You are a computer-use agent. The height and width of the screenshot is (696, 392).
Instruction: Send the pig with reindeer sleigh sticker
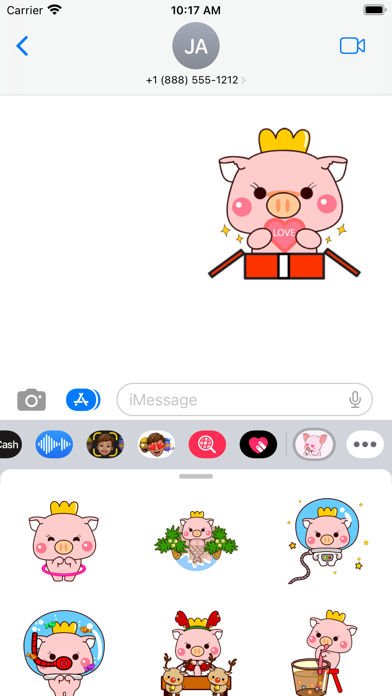[x=198, y=652]
